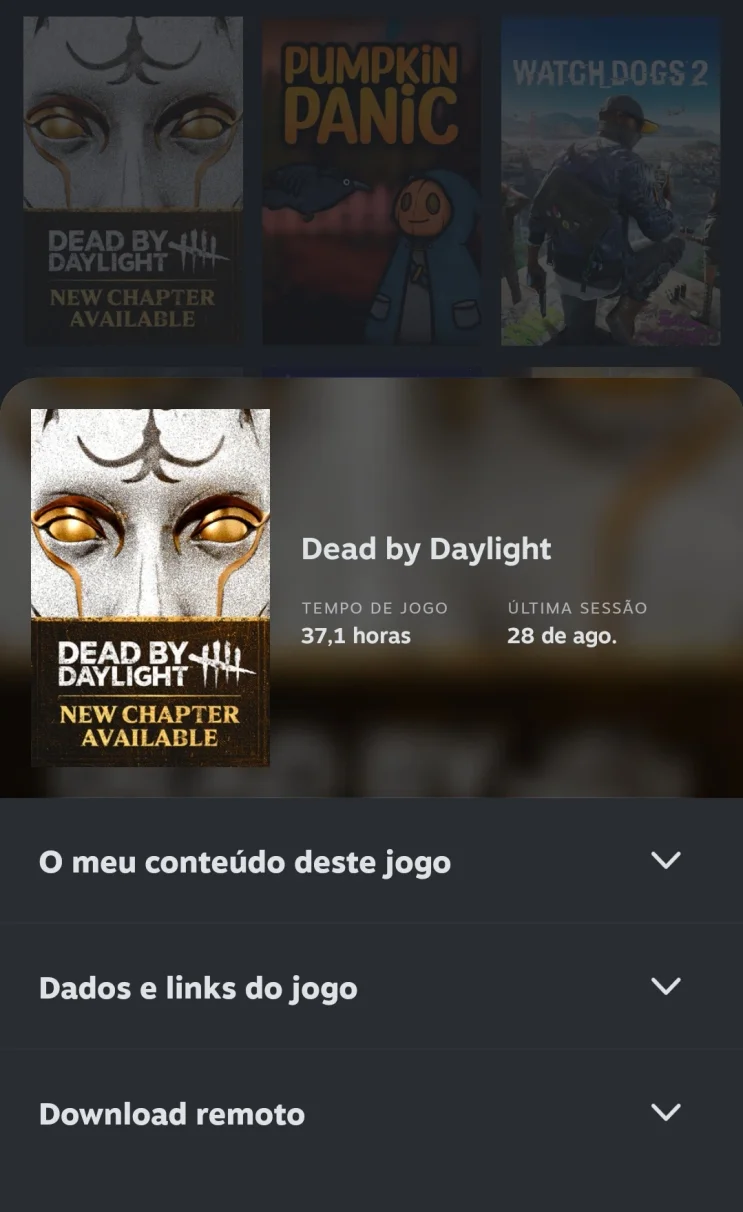Viewport: 743px width, 1212px height.
Task: Expand "O meu conteúdo deste jogo" section
Action: point(371,861)
